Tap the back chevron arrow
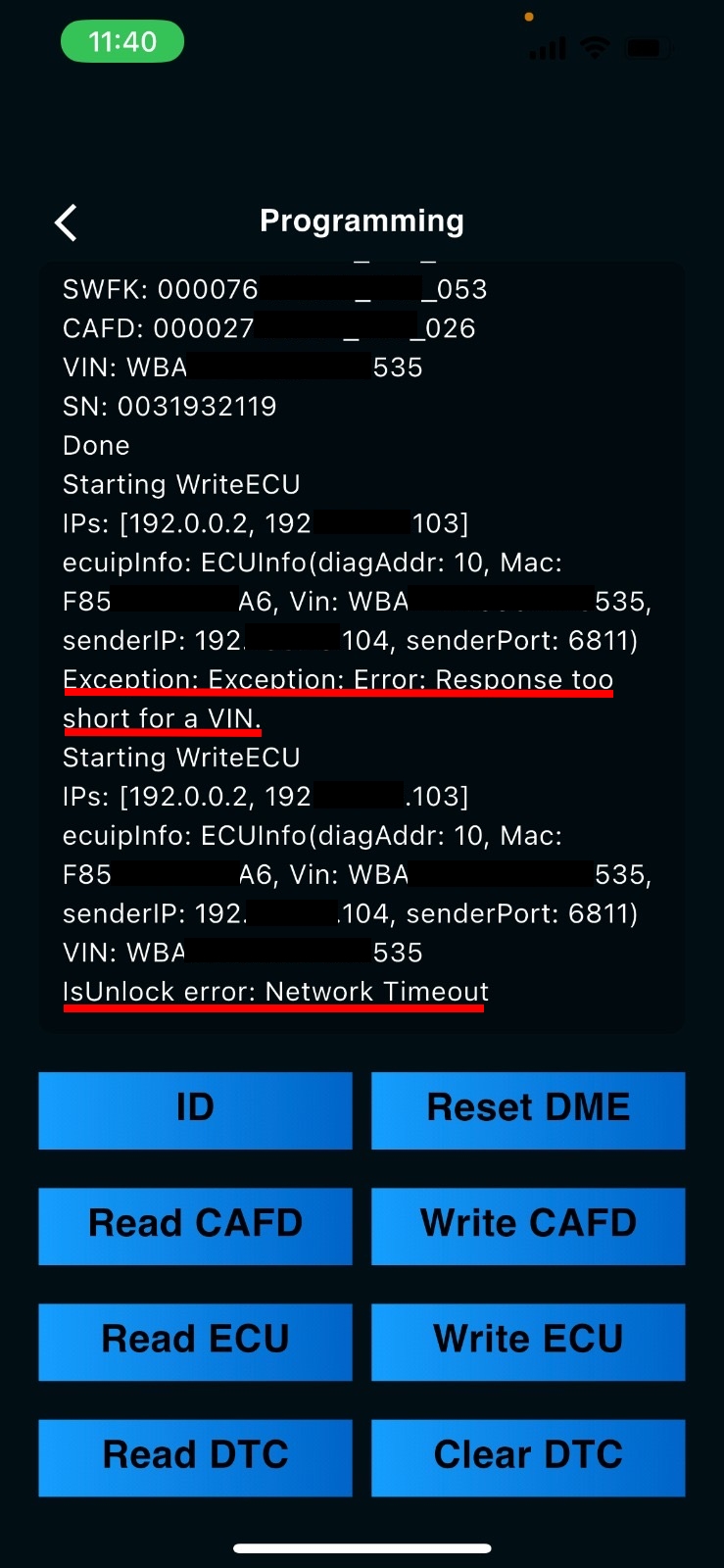 pyautogui.click(x=65, y=222)
